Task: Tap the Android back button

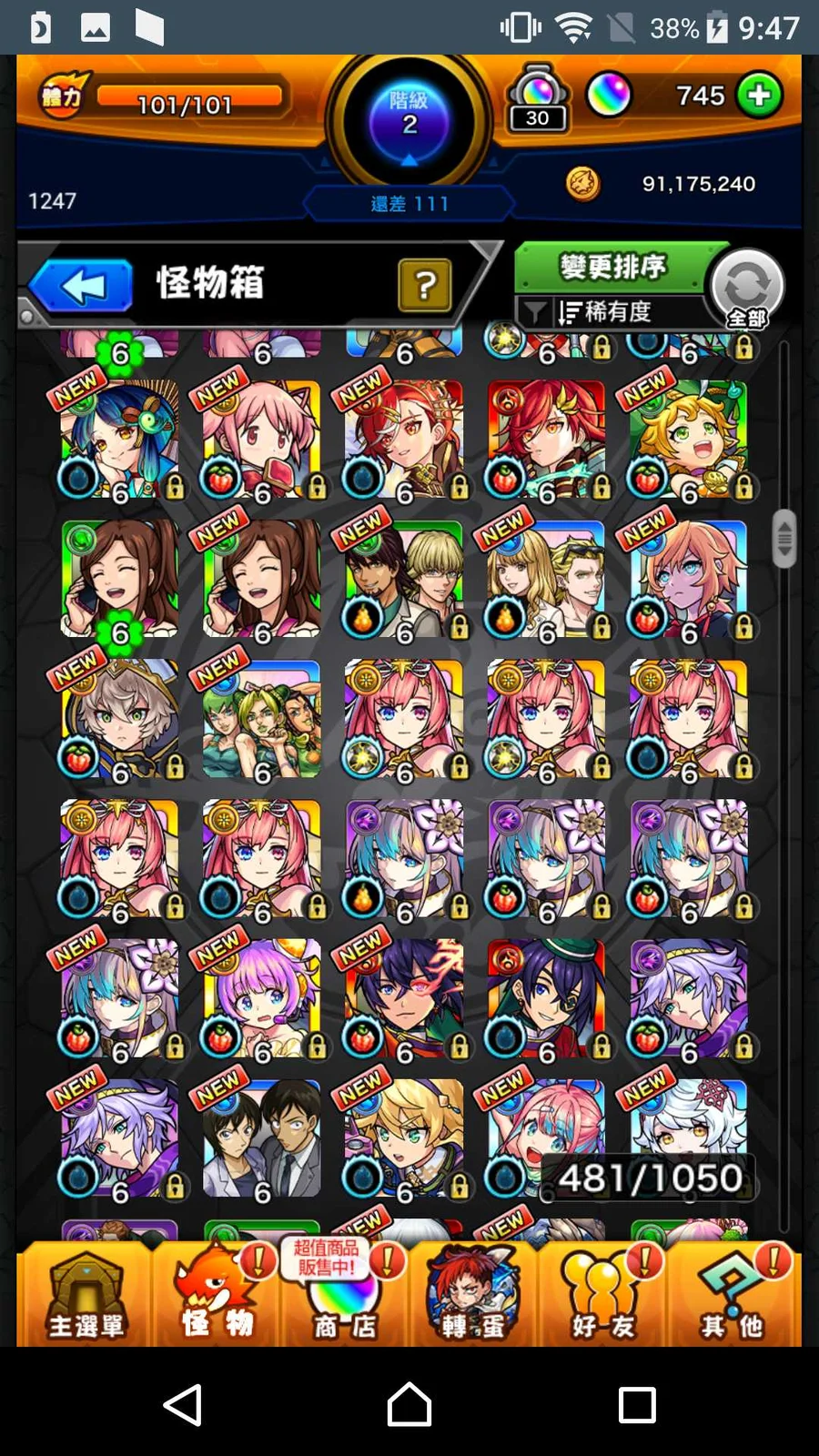Action: (183, 1404)
